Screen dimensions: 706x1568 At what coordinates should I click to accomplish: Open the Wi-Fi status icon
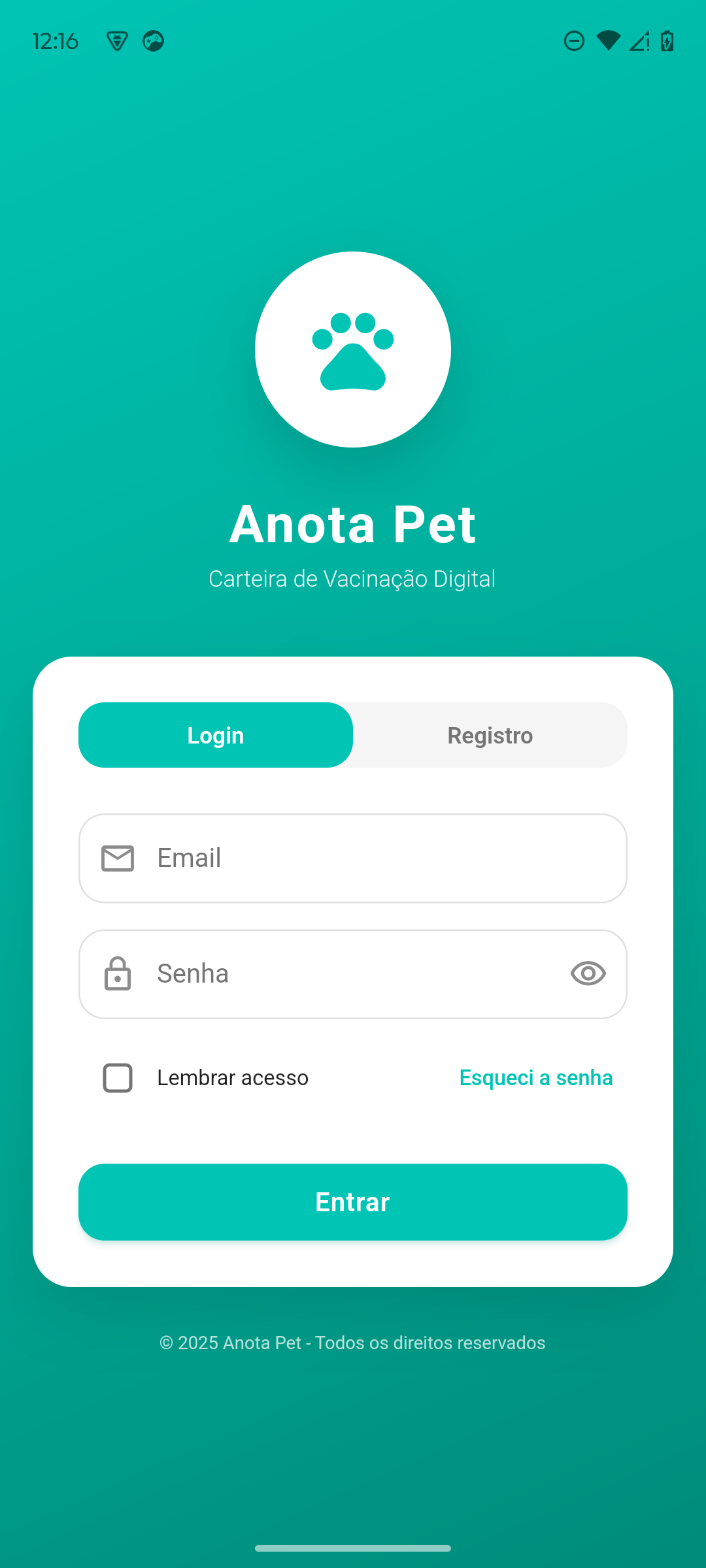[609, 41]
